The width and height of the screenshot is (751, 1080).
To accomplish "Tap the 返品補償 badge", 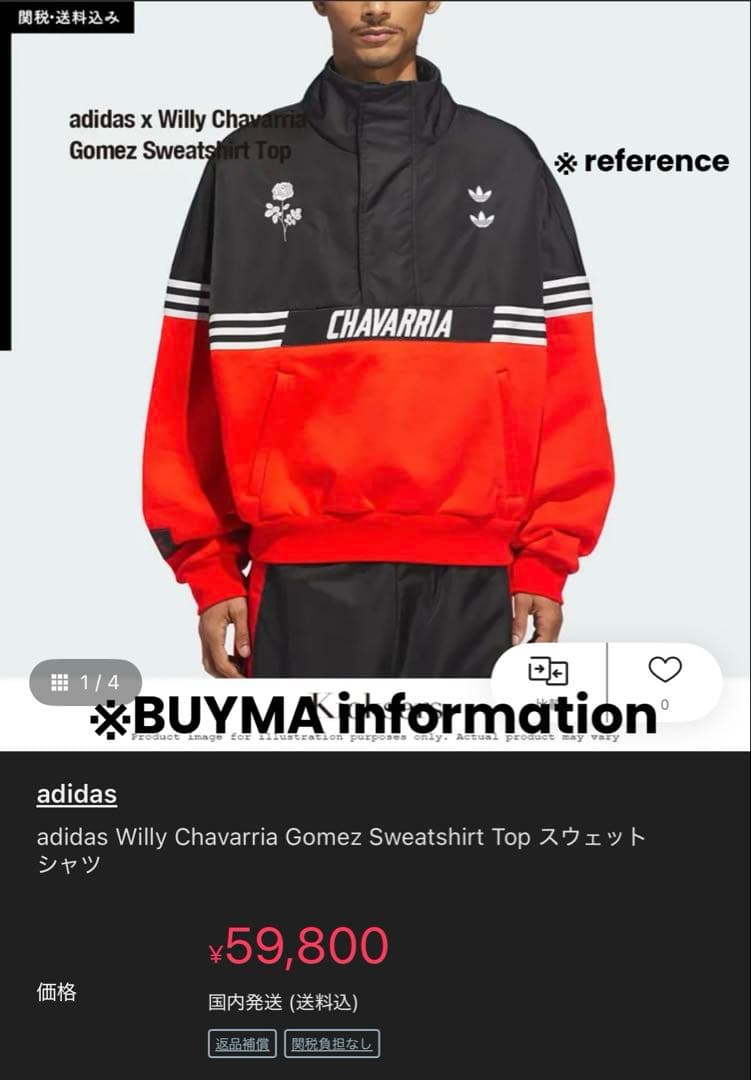I will [x=241, y=1045].
